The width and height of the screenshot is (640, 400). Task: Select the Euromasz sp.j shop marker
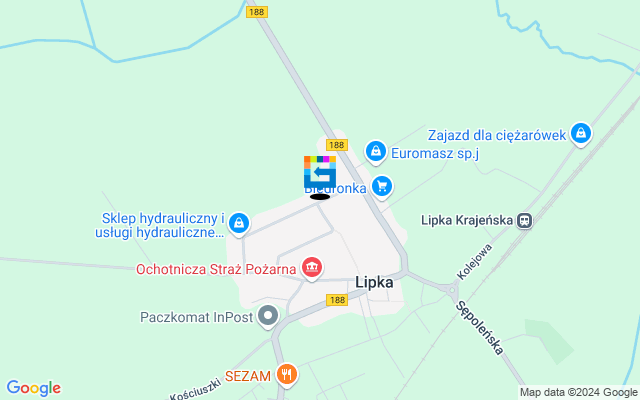point(375,152)
